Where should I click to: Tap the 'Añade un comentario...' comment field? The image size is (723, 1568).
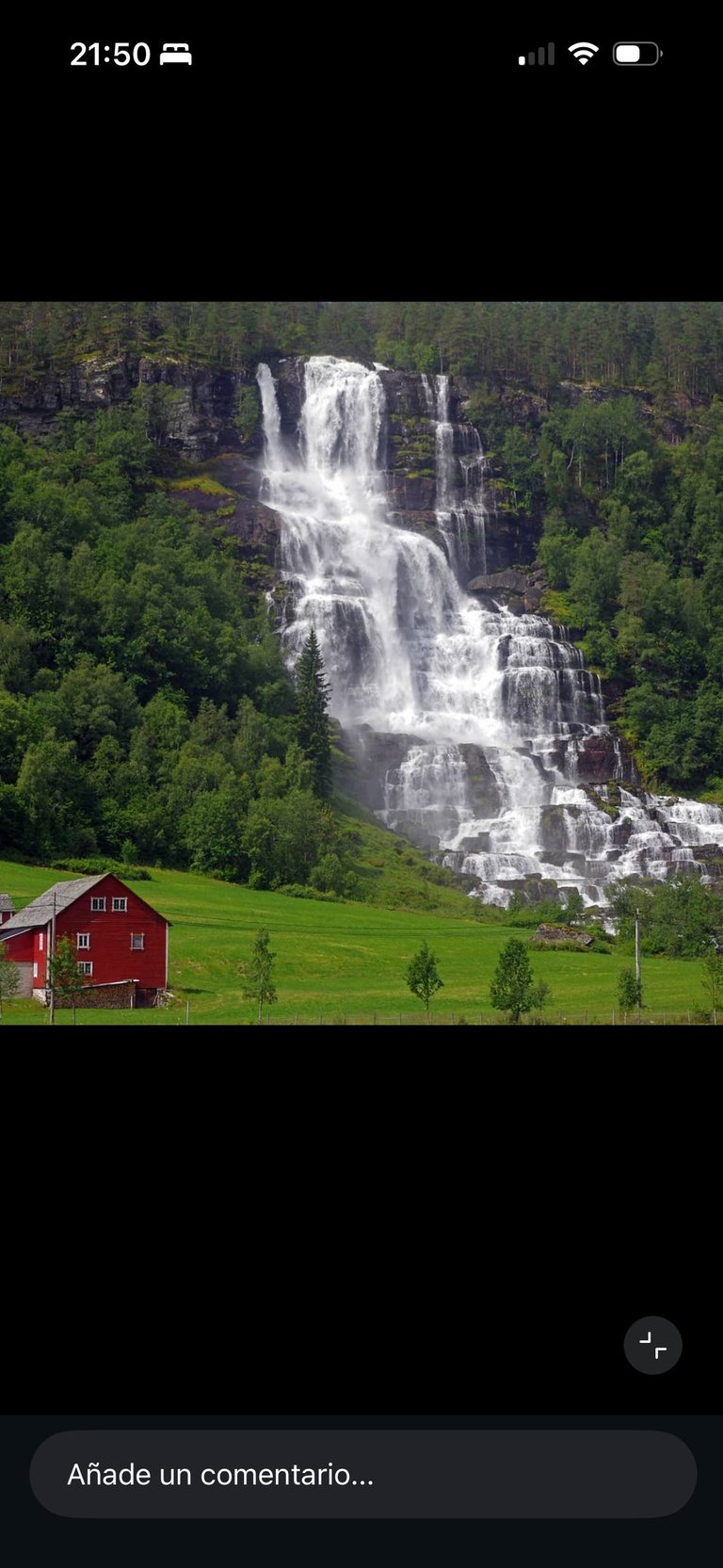[362, 1474]
